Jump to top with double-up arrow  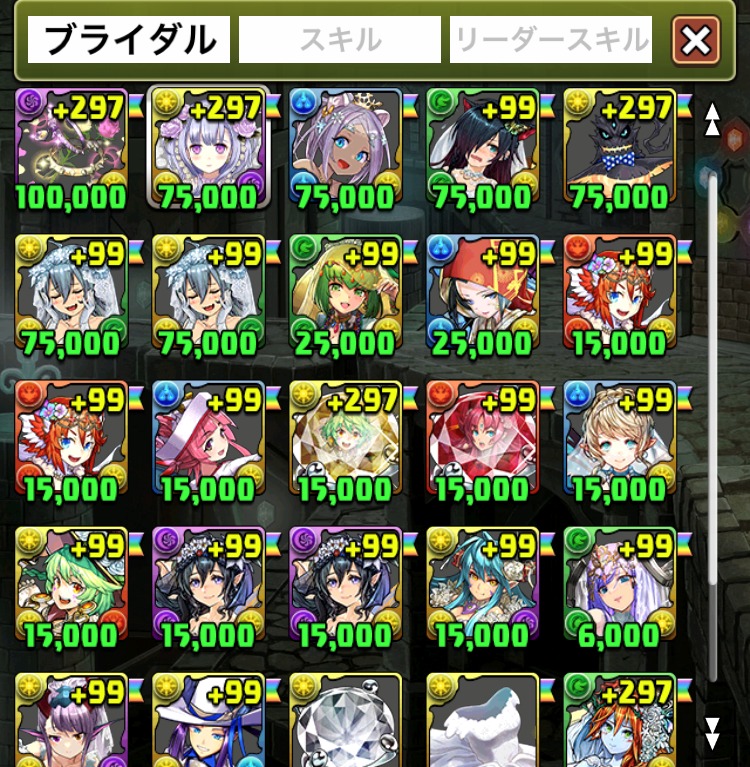click(x=712, y=120)
